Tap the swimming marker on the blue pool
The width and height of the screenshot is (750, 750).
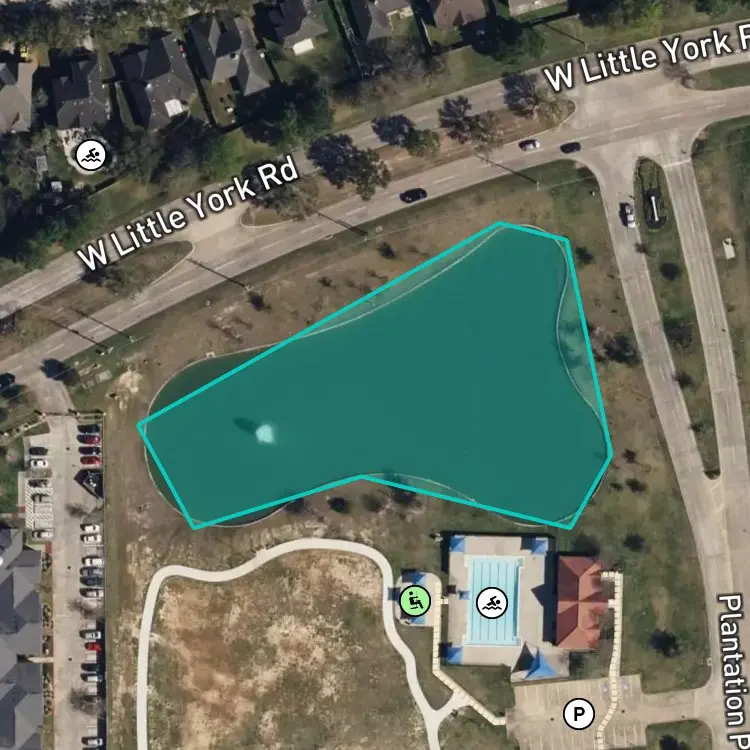(x=492, y=603)
